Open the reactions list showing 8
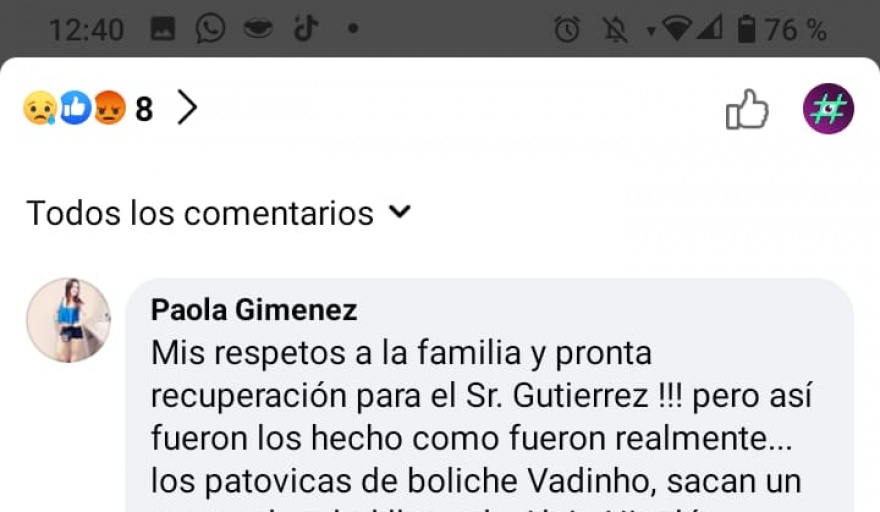The height and width of the screenshot is (512, 880). pos(110,108)
